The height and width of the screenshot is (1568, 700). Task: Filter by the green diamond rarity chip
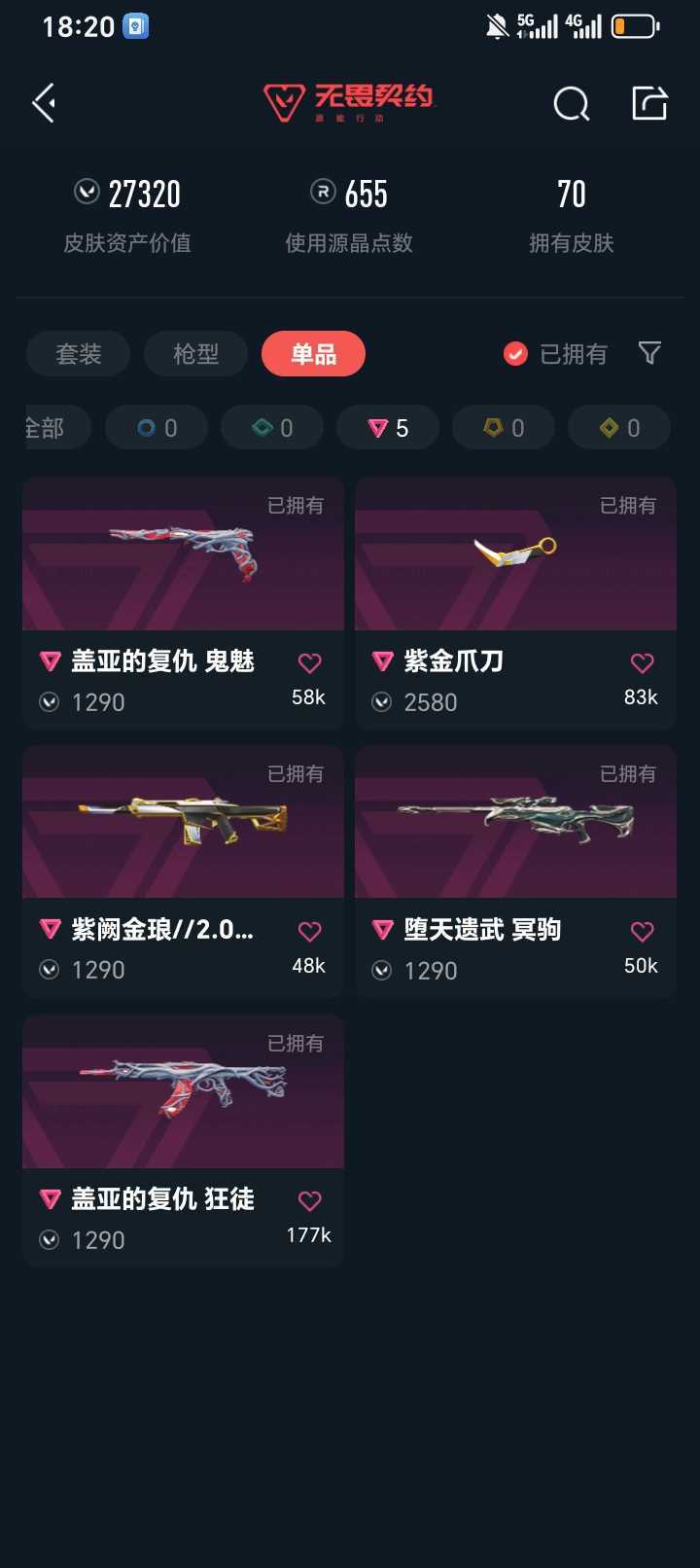pyautogui.click(x=272, y=428)
